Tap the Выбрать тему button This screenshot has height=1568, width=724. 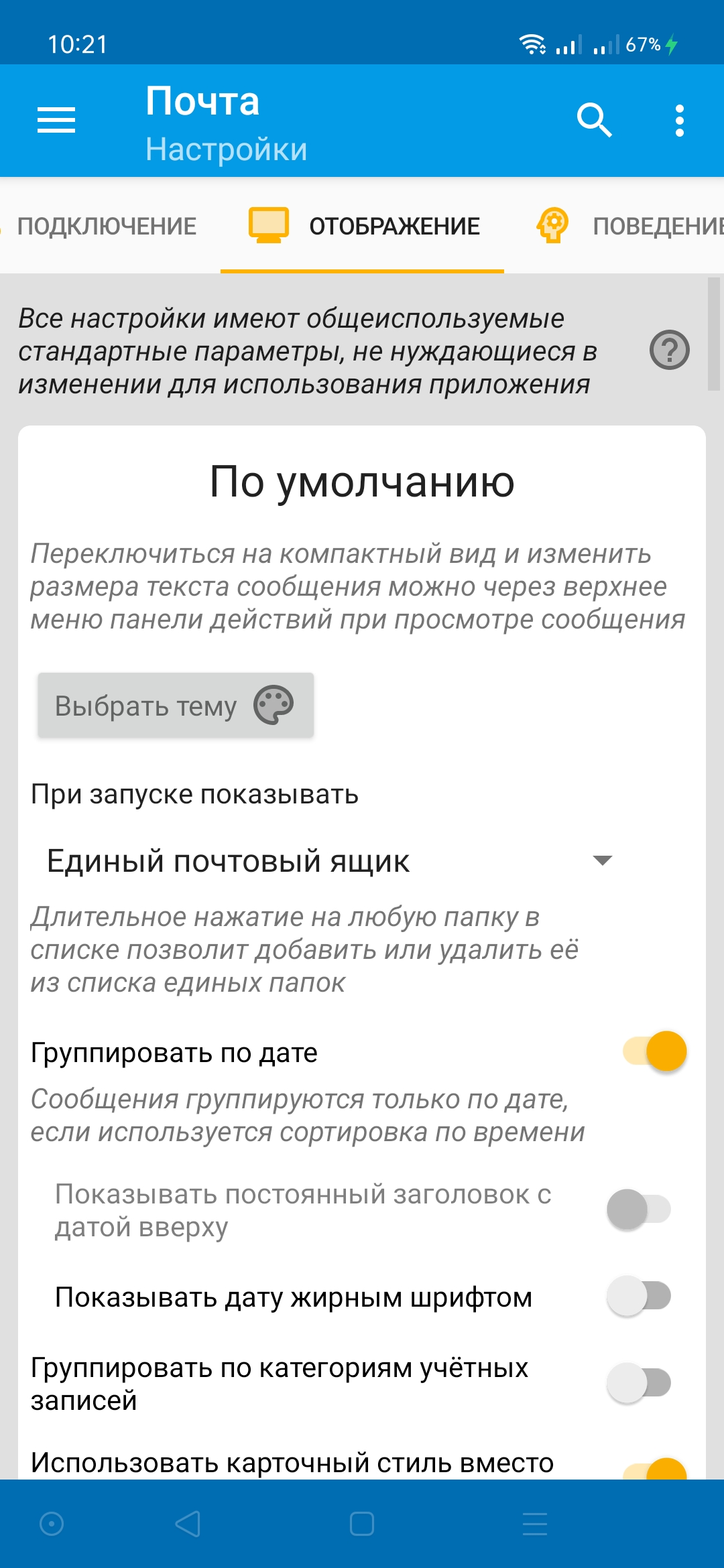point(176,706)
